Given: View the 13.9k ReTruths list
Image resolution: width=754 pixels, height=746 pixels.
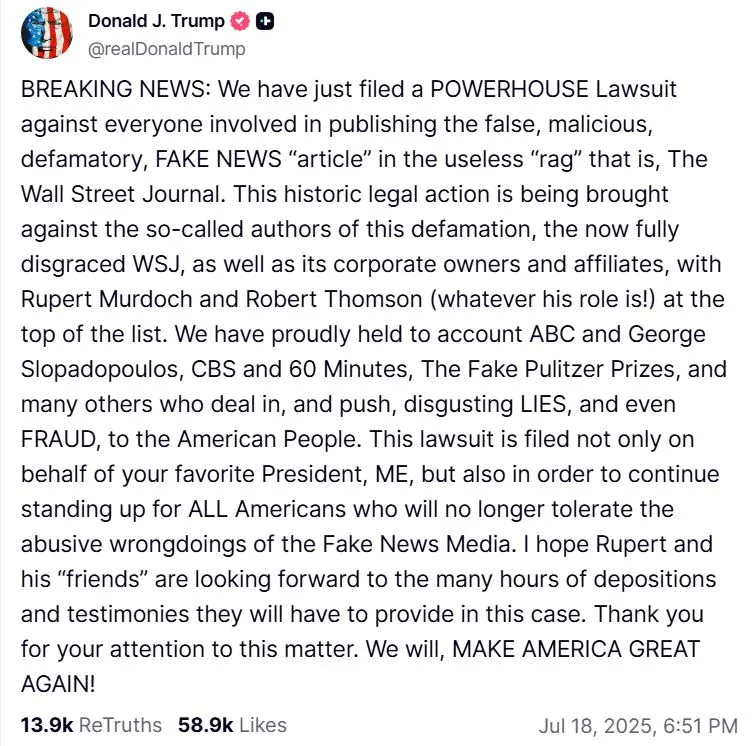Looking at the screenshot, I should click(x=90, y=725).
